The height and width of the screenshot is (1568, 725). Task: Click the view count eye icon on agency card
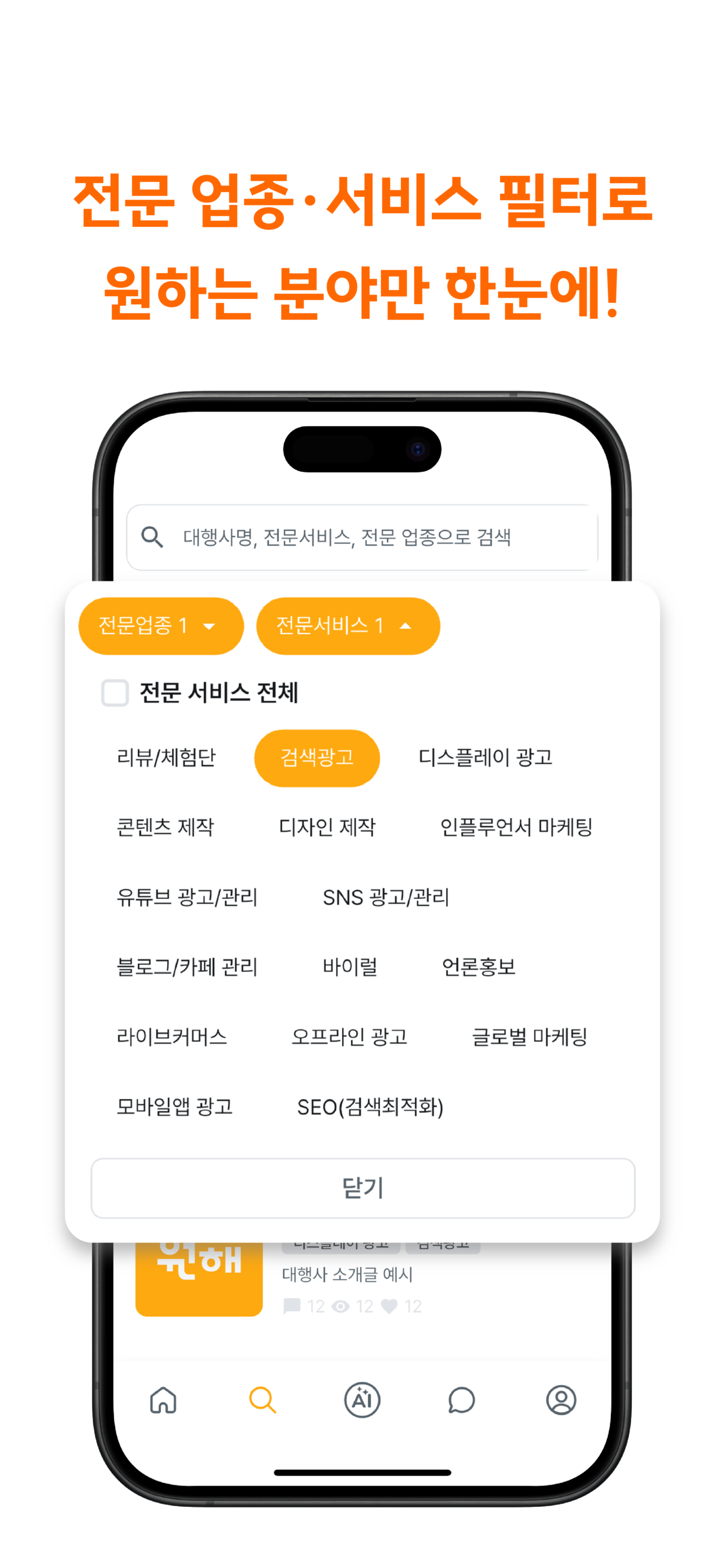tap(341, 1306)
